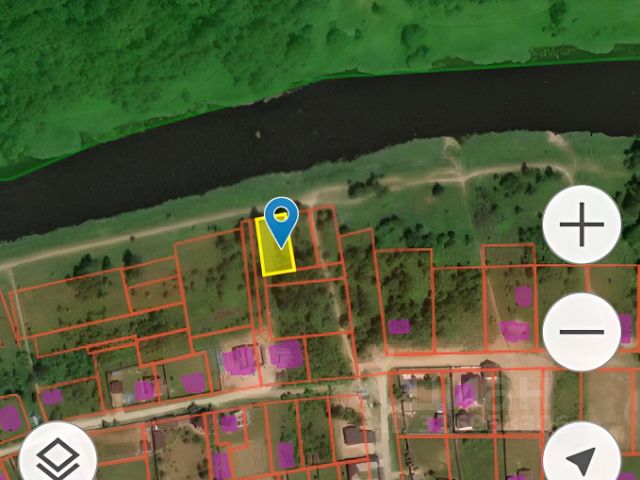Image resolution: width=640 pixels, height=480 pixels.
Task: Open the map layers selector
Action: coord(58,459)
